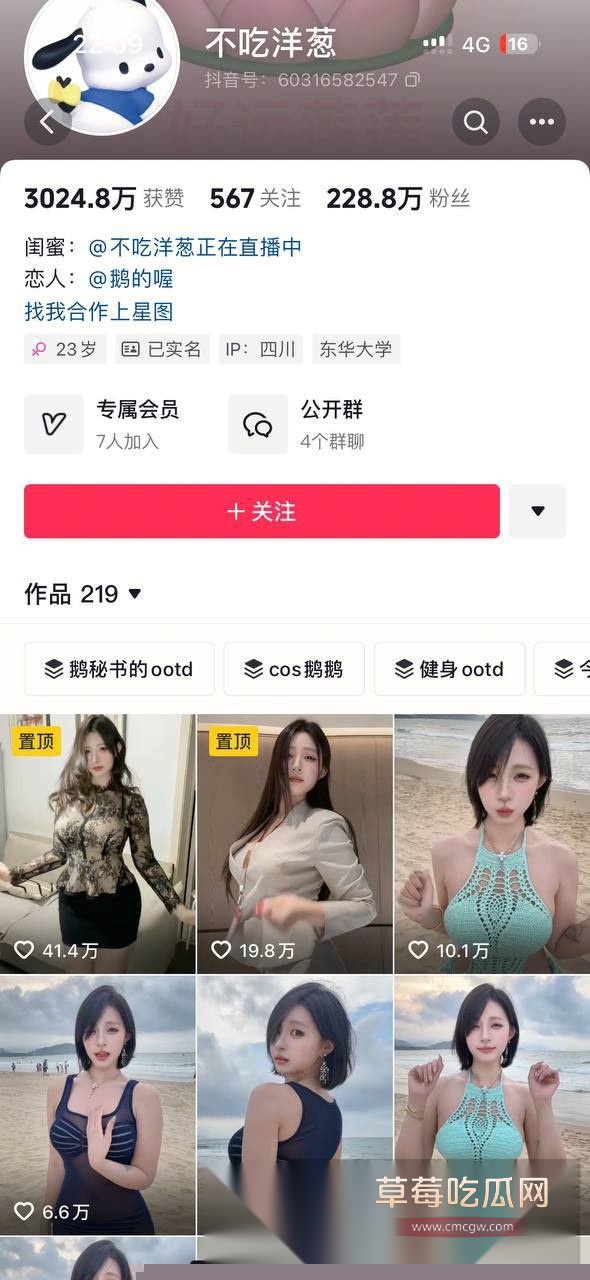This screenshot has width=590, height=1280.
Task: Open the @不吃洋葱正在直播中 mention link
Action: coord(195,247)
